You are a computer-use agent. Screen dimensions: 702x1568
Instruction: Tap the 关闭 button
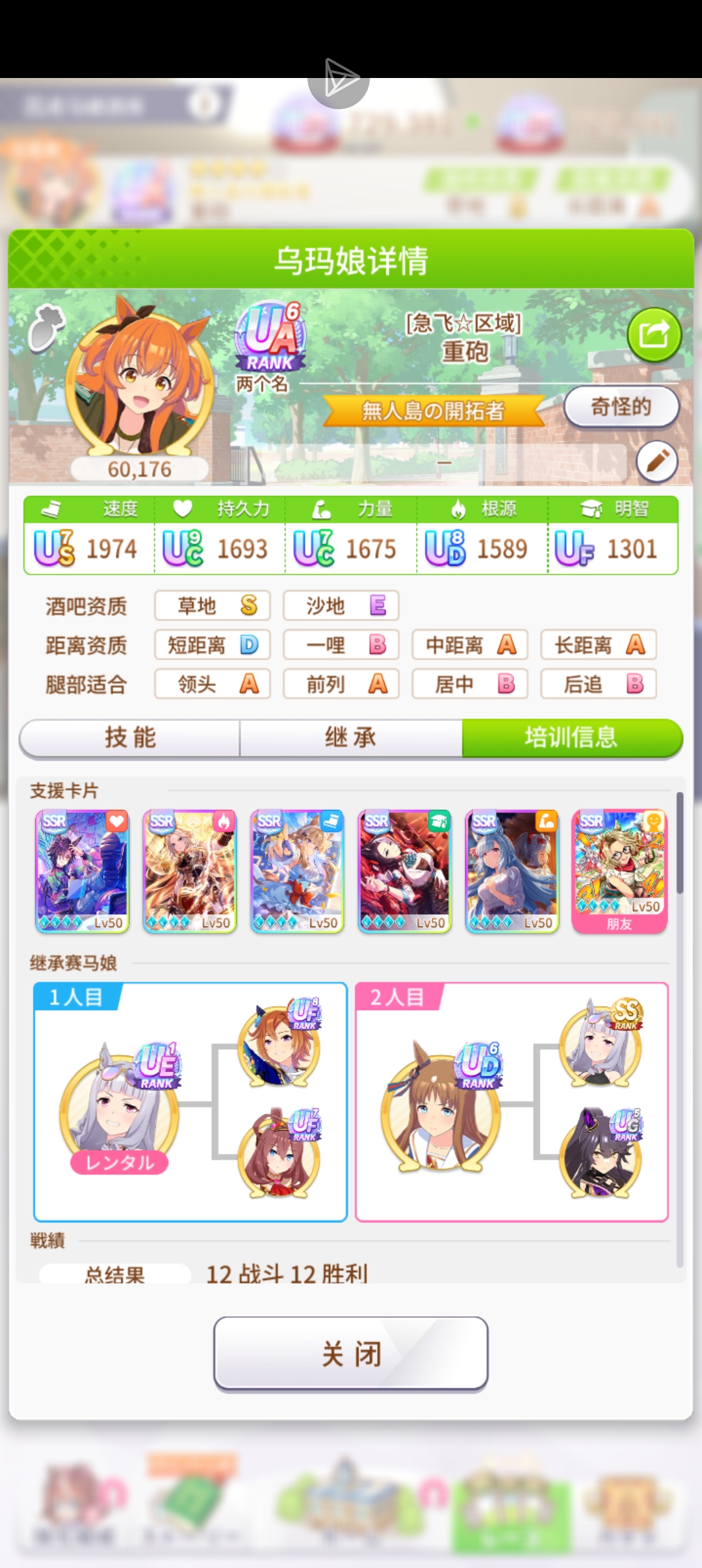coord(350,1354)
